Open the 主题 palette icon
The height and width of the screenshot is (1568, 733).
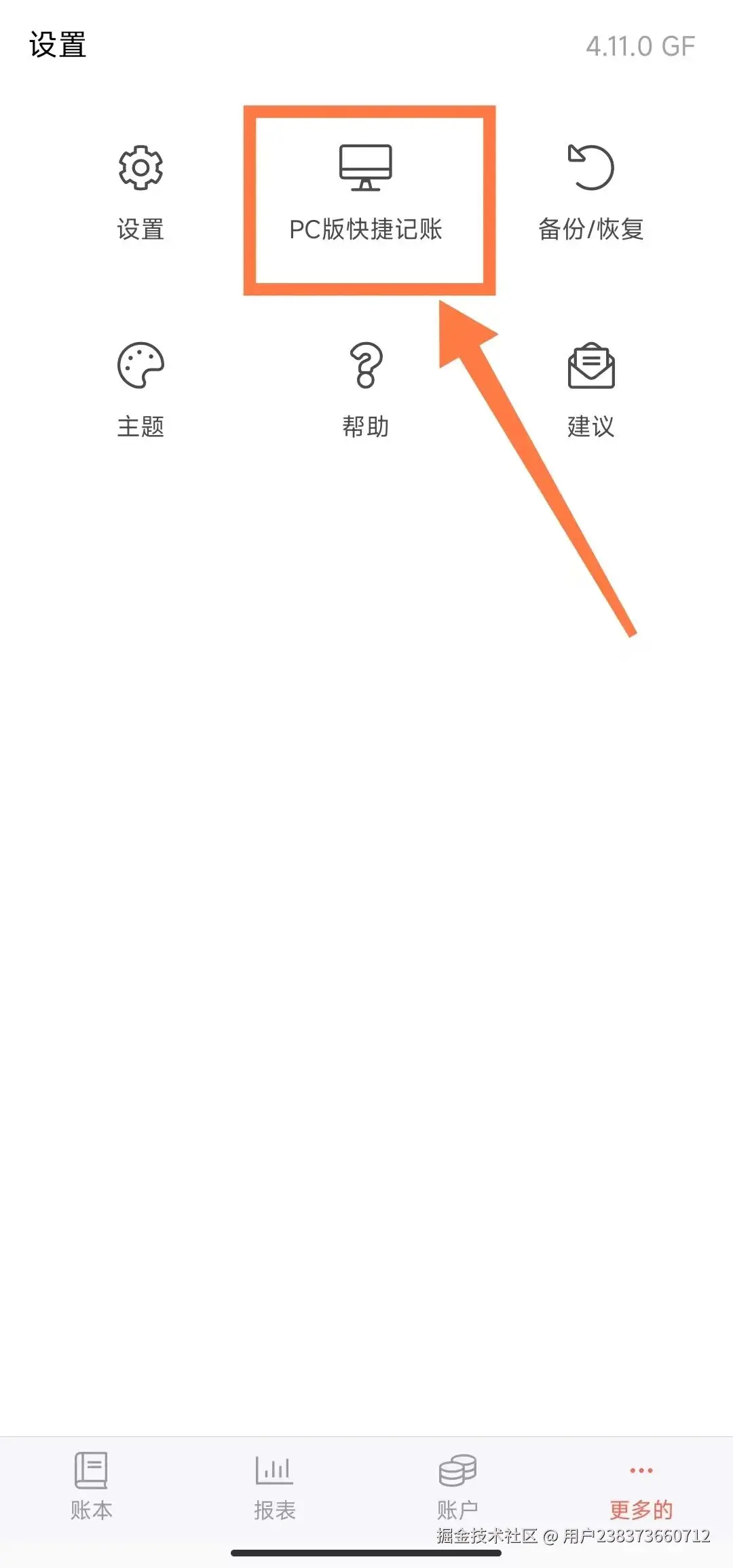click(140, 367)
